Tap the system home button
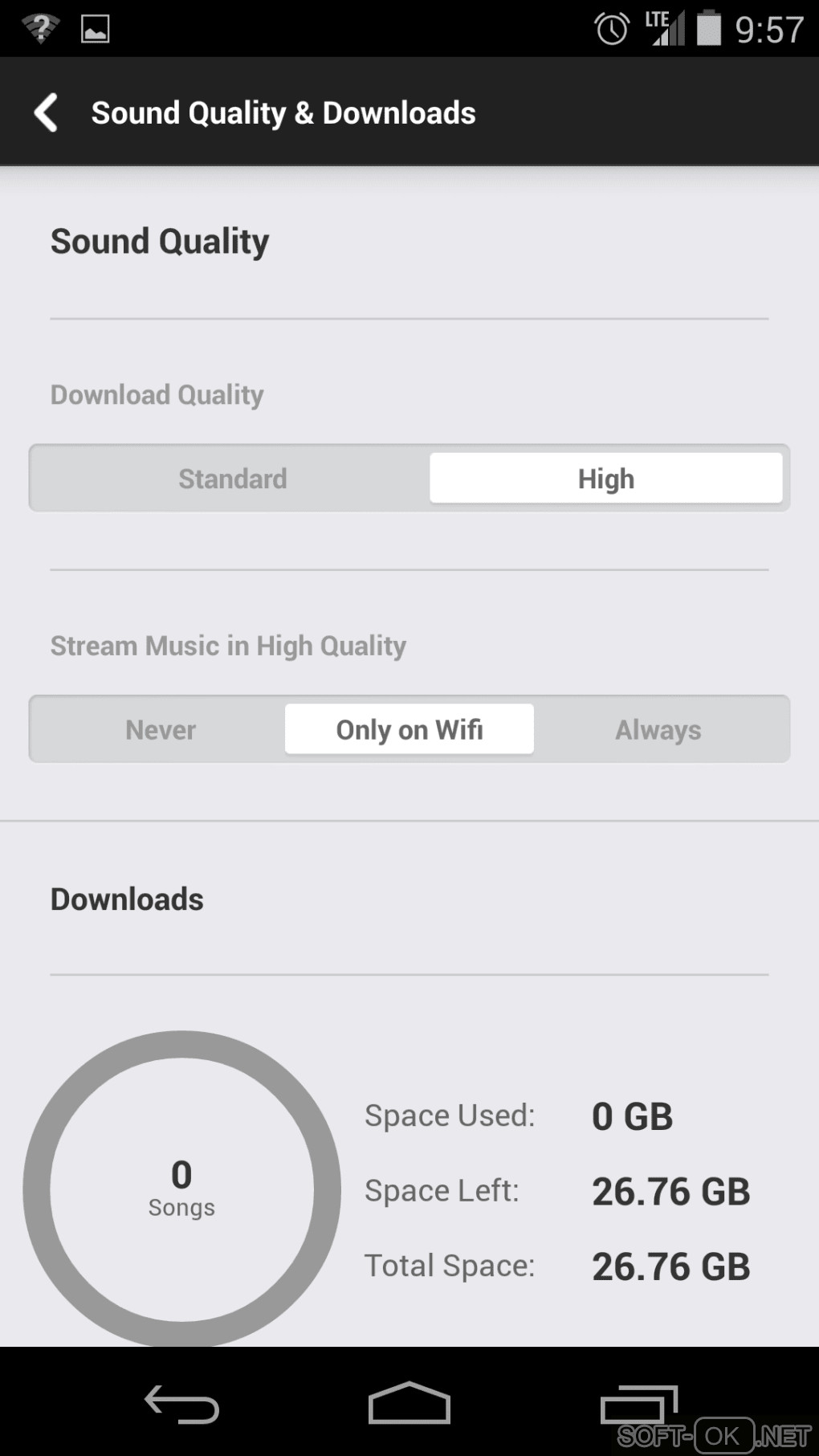Image resolution: width=819 pixels, height=1456 pixels. coord(409,1403)
